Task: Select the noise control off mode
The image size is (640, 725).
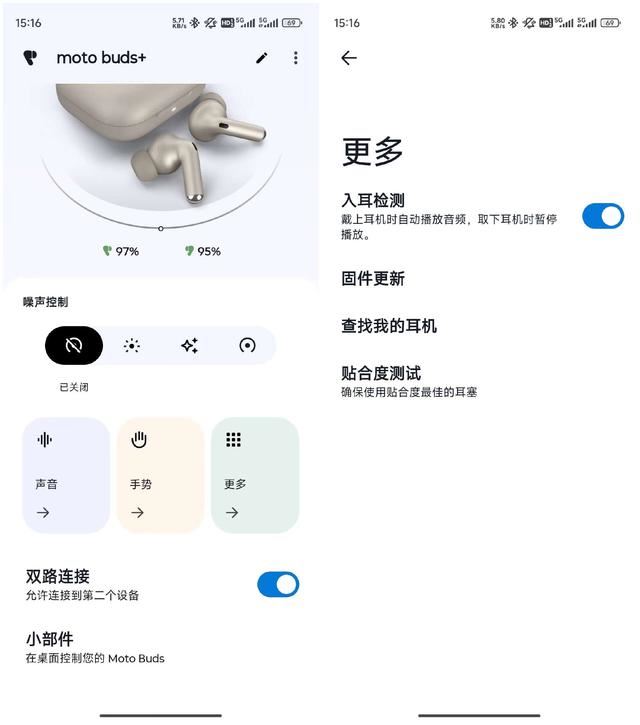Action: [x=74, y=345]
